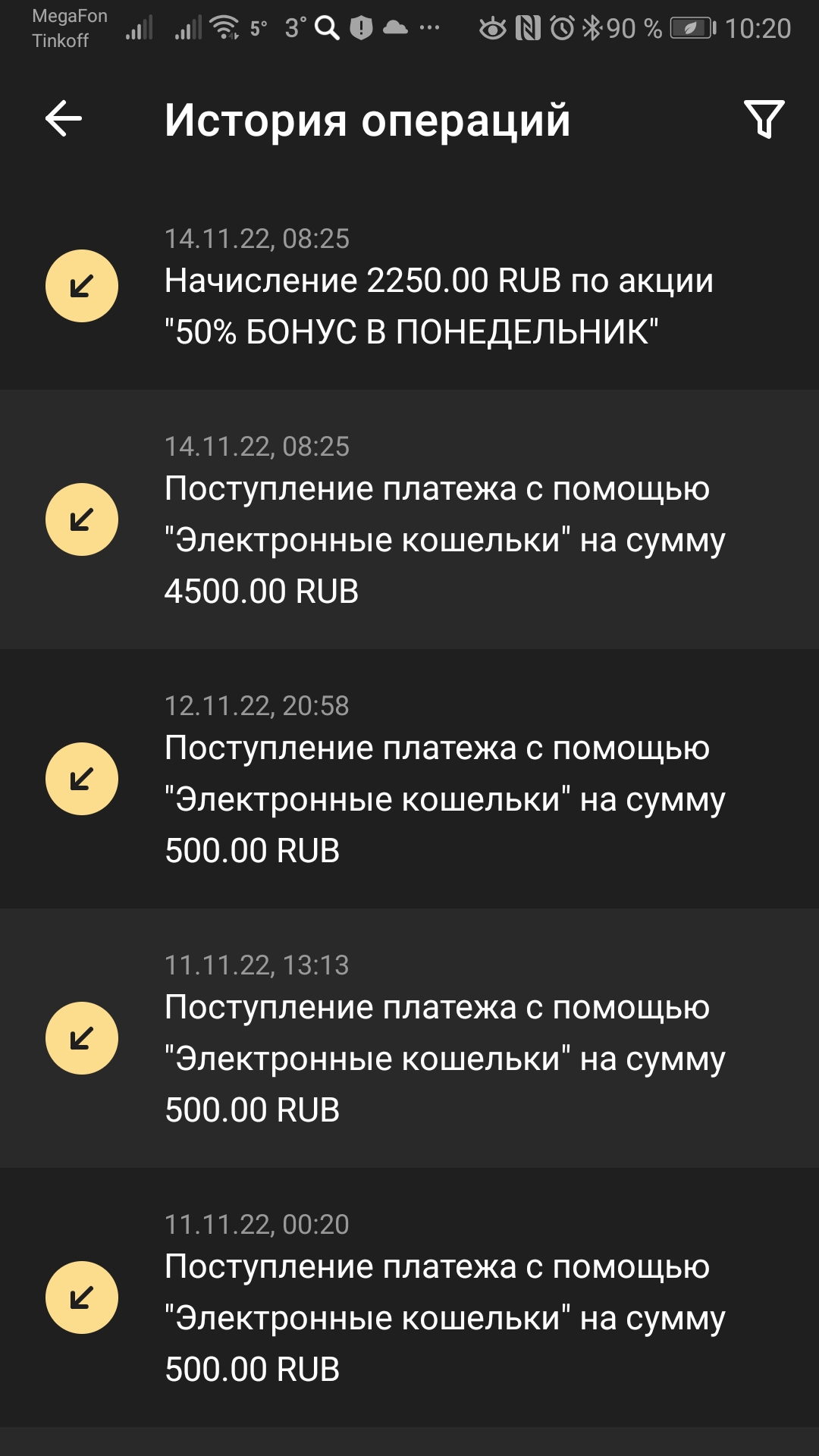The image size is (819, 1456).
Task: Go back from the operations history
Action: [x=64, y=119]
